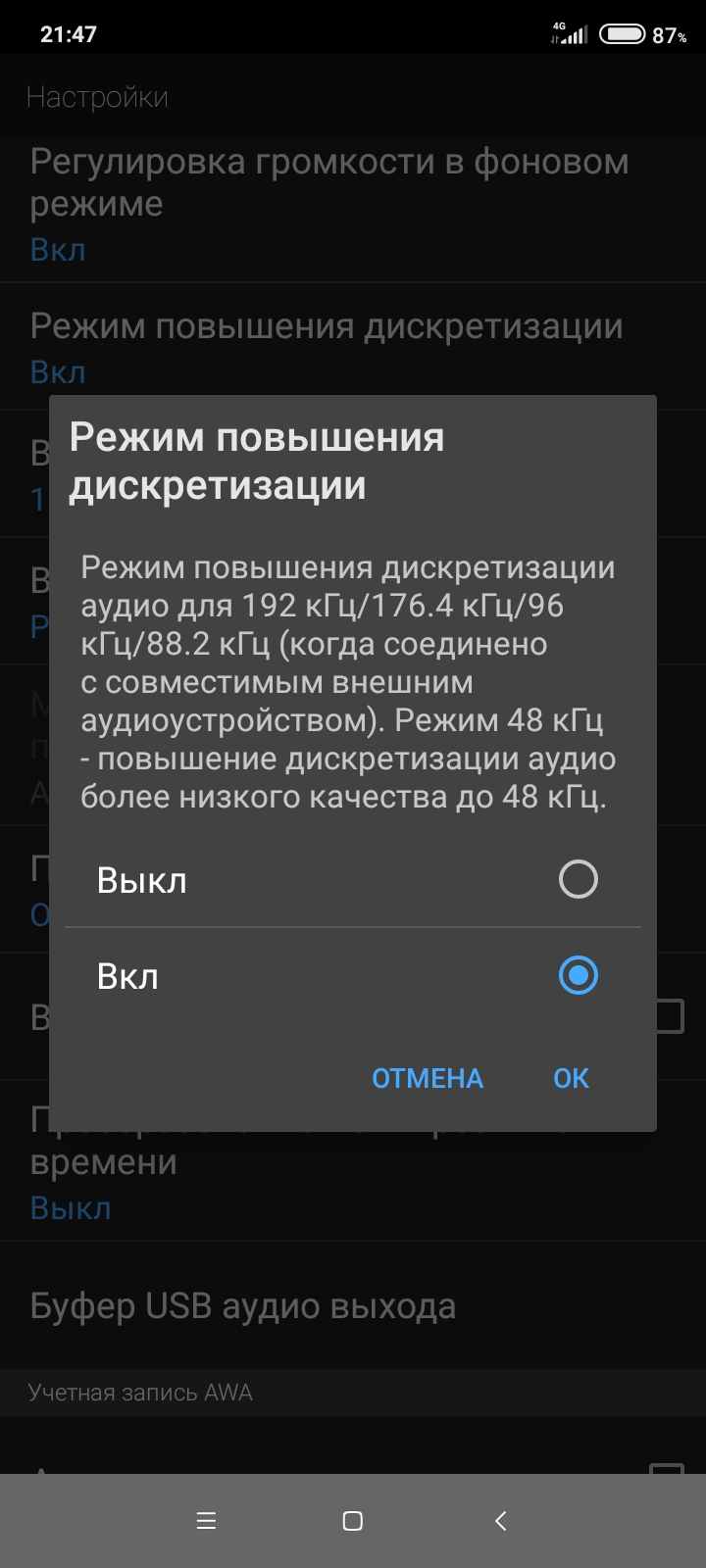Tap the ОТМЕНА button

point(428,1078)
